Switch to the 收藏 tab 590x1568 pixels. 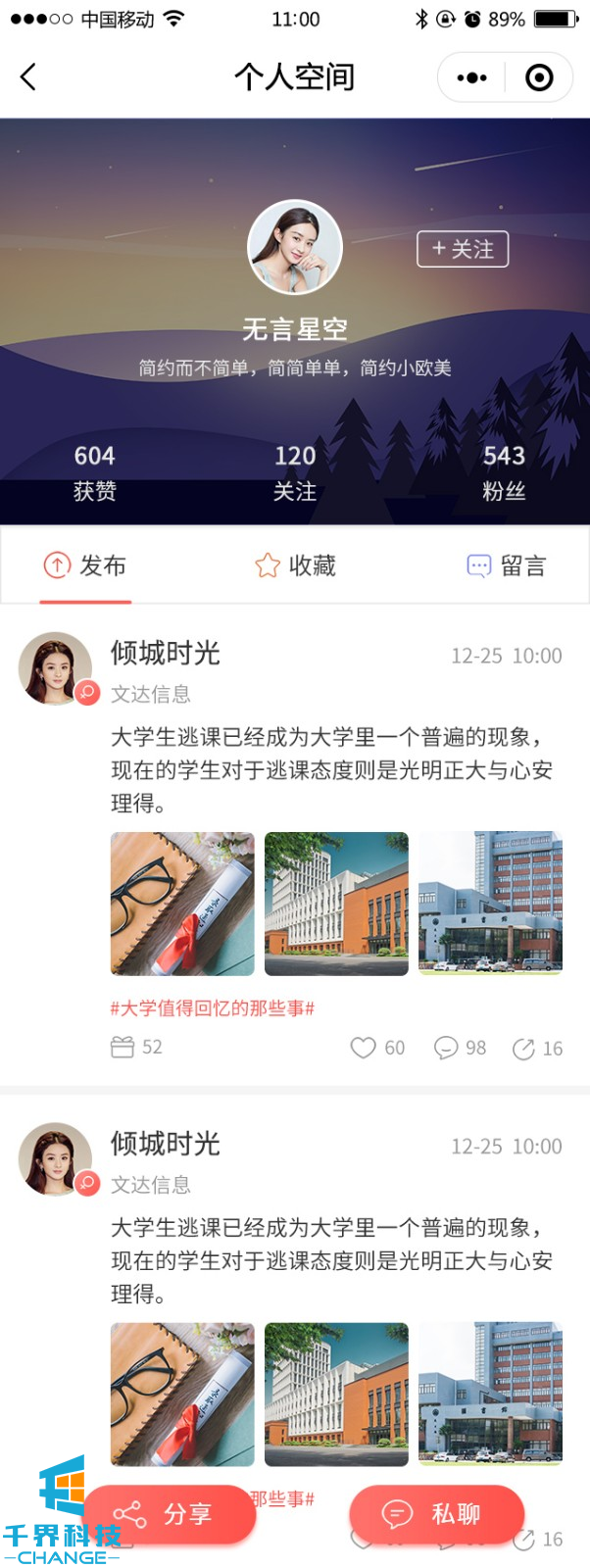[x=295, y=565]
